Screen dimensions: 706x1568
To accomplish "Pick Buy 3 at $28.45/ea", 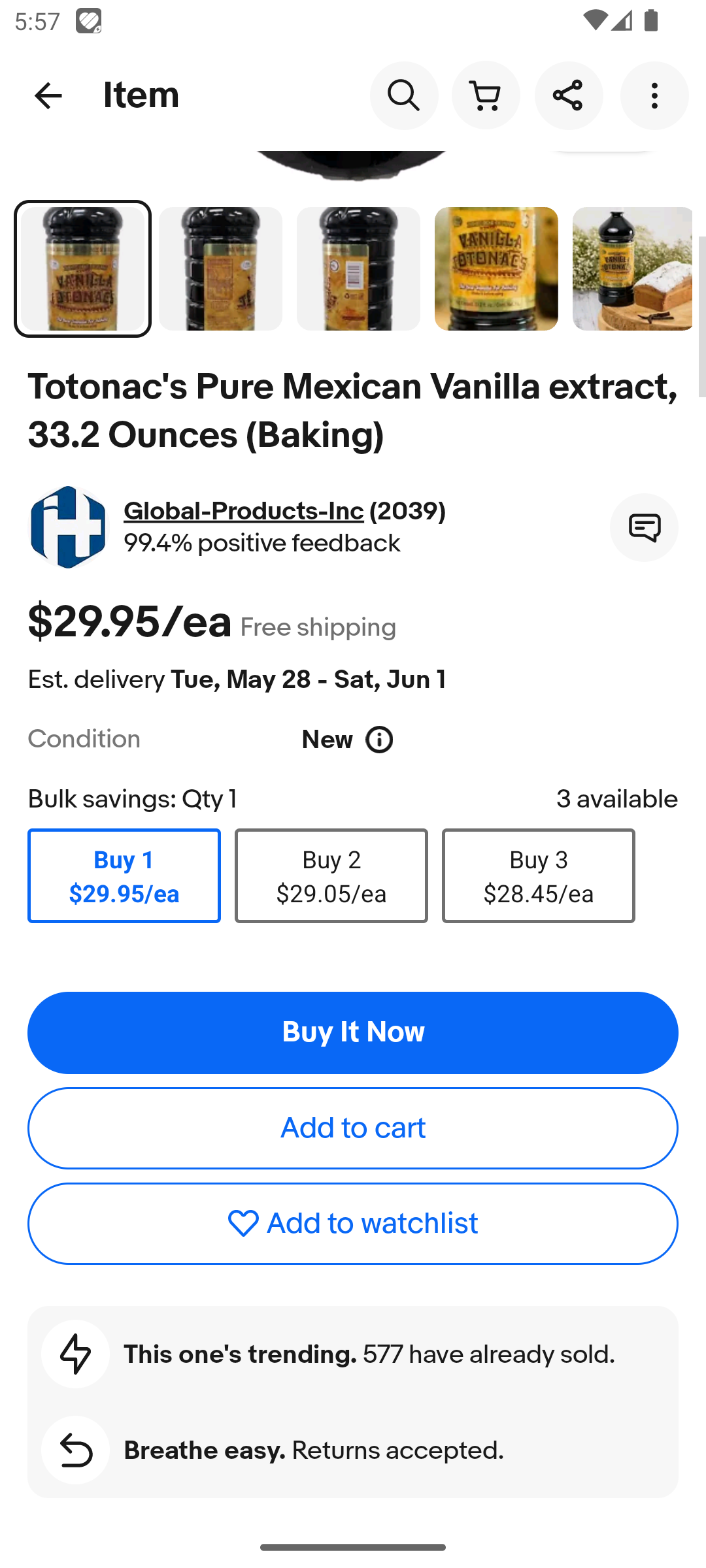I will point(539,875).
